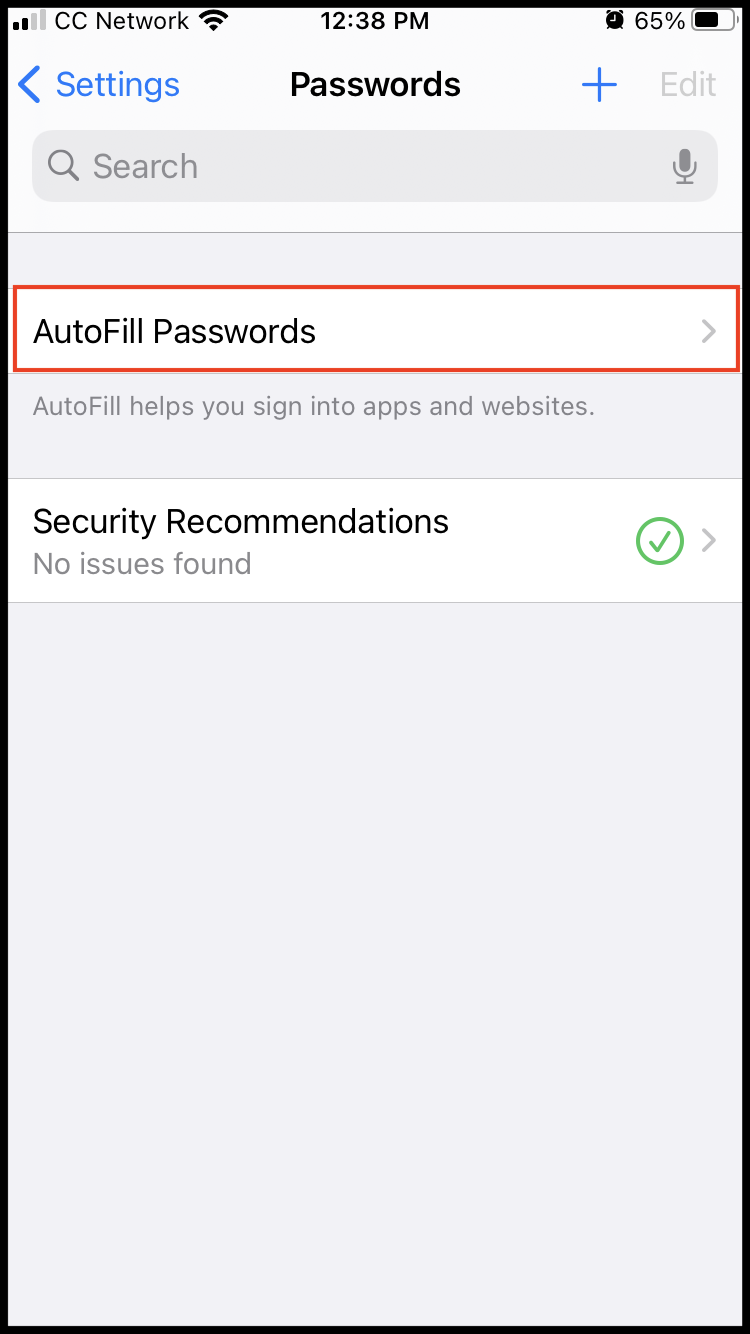Tap the Search field

point(374,166)
